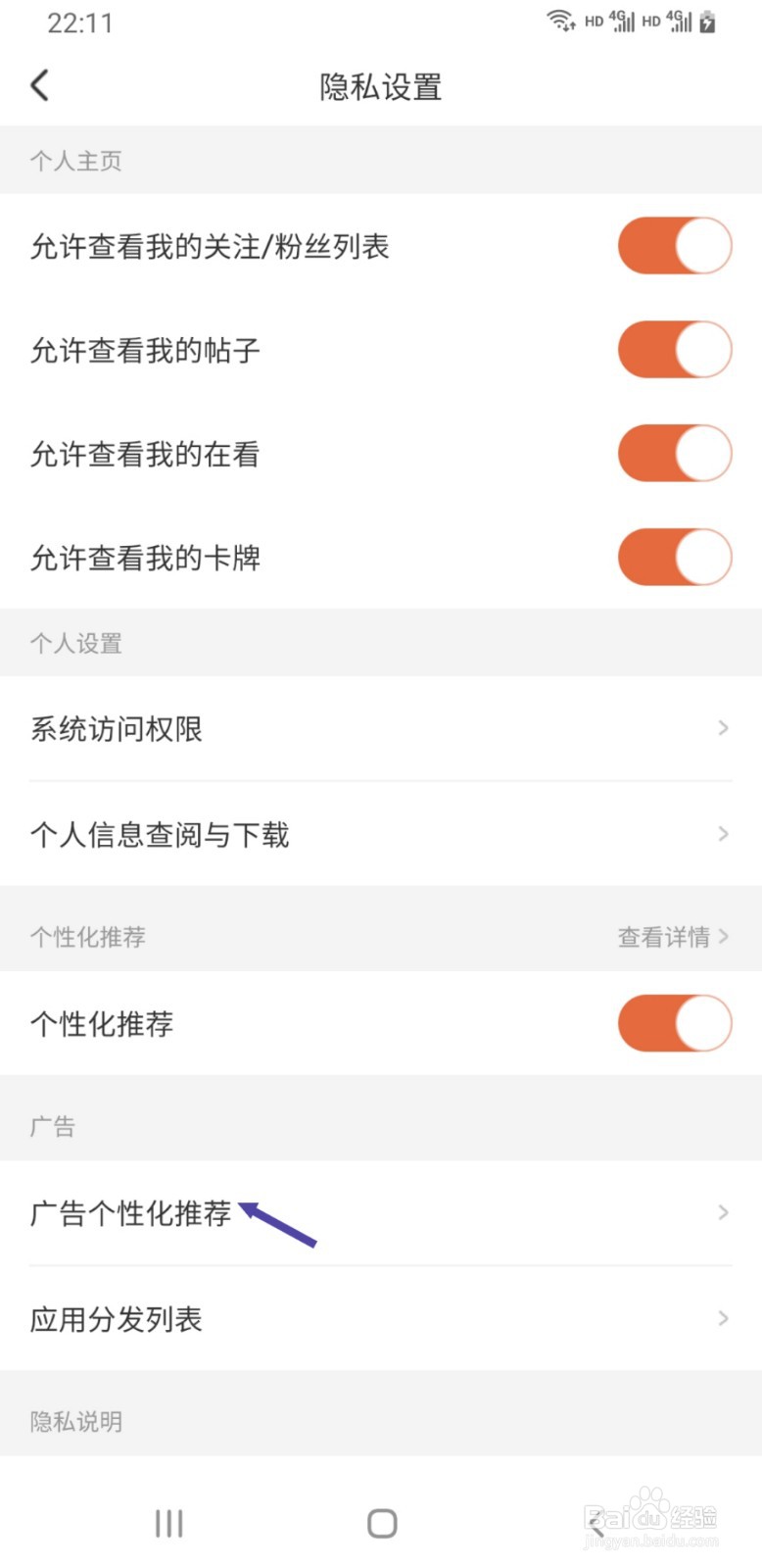Viewport: 762px width, 1568px height.
Task: Tap the second HD indicator in status bar
Action: [650, 22]
